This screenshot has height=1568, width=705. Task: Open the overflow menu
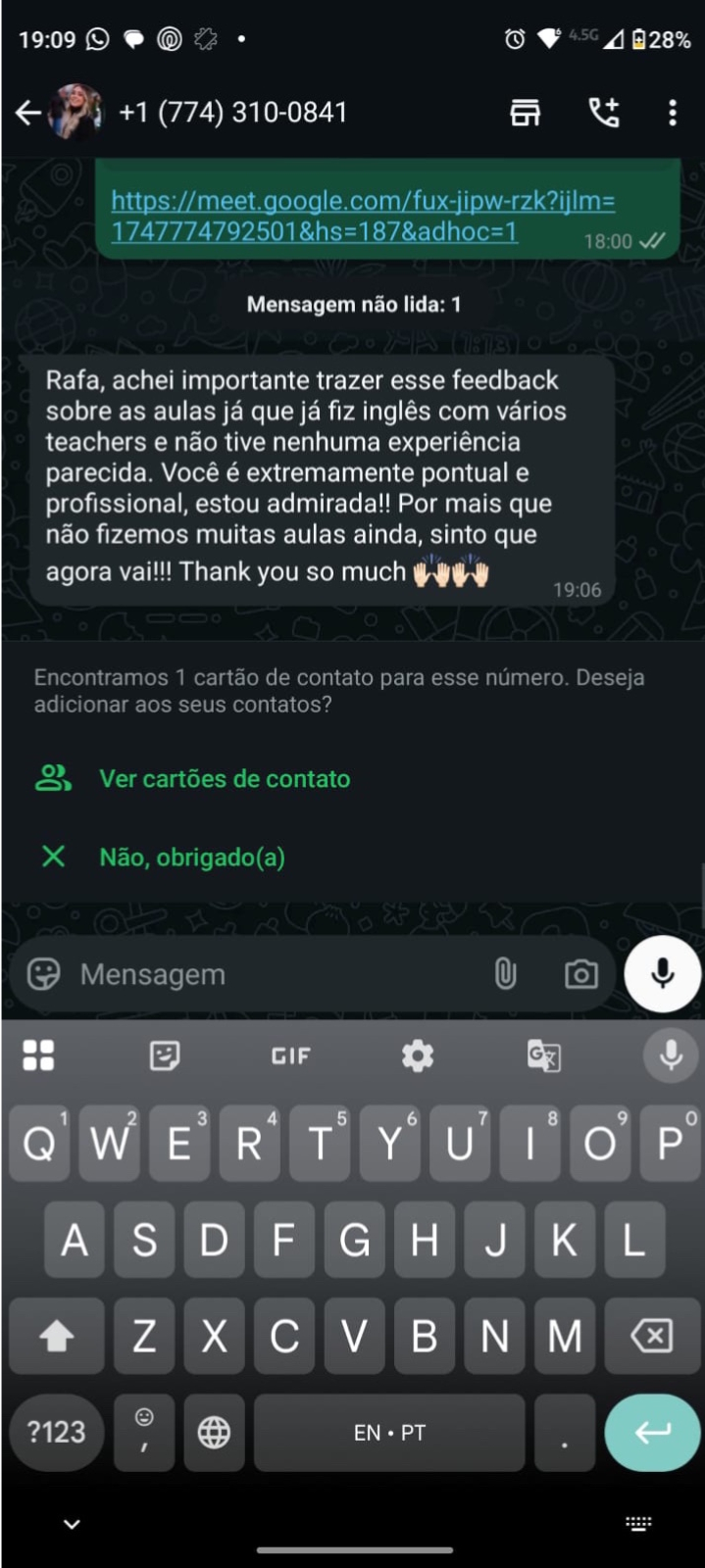coord(673,114)
